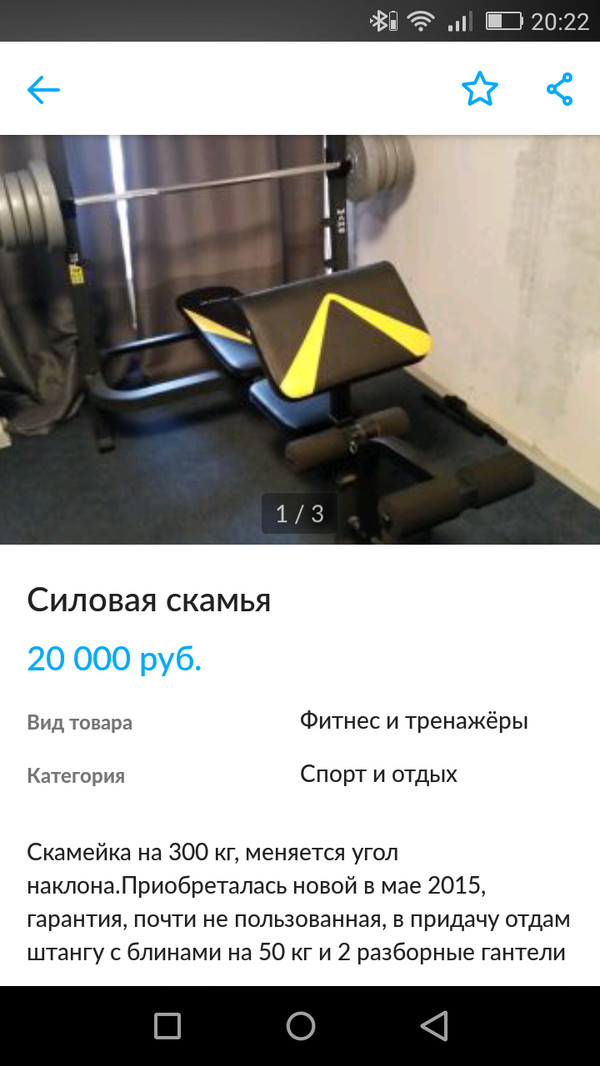Share this listing
The height and width of the screenshot is (1066, 600).
click(x=559, y=90)
